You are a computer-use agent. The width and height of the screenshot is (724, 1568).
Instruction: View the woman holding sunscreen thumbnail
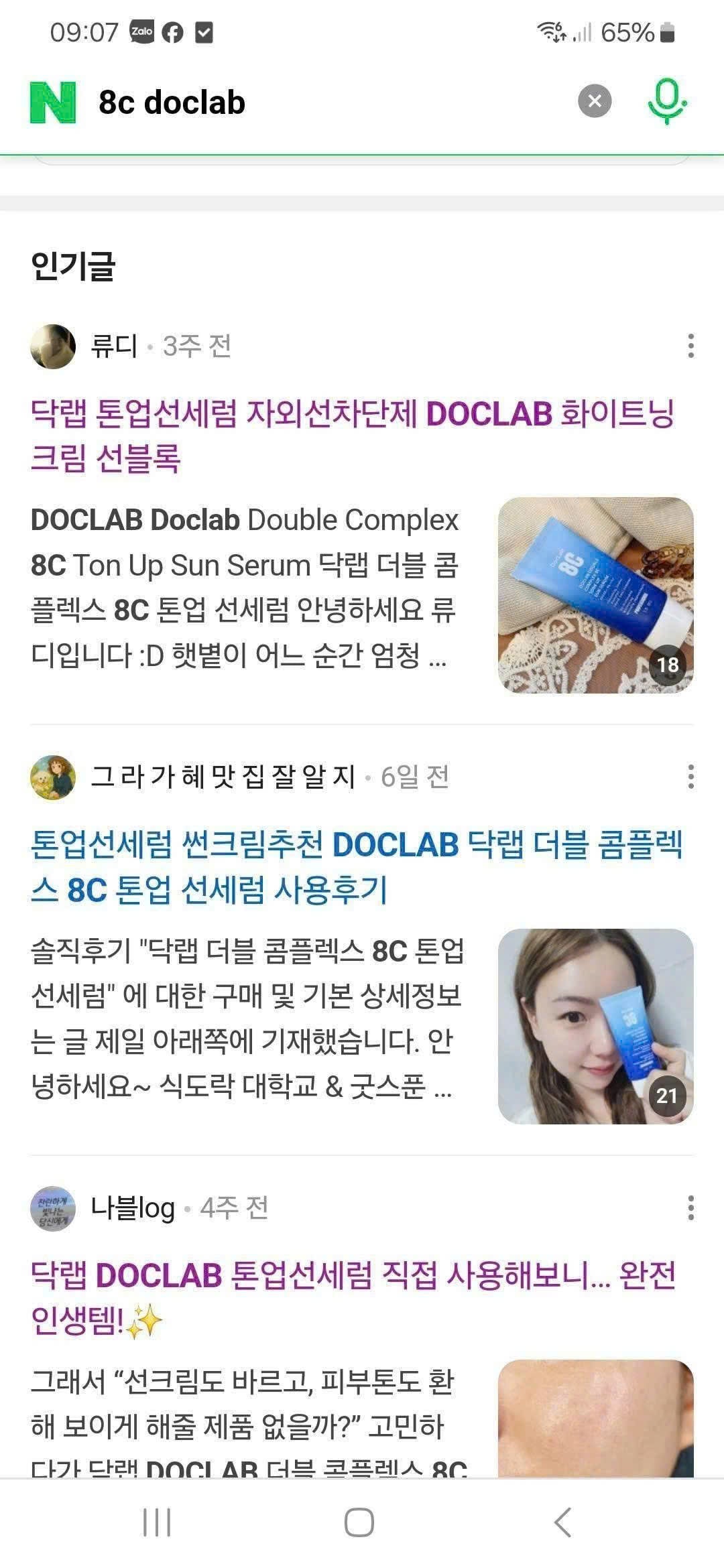[x=595, y=1026]
